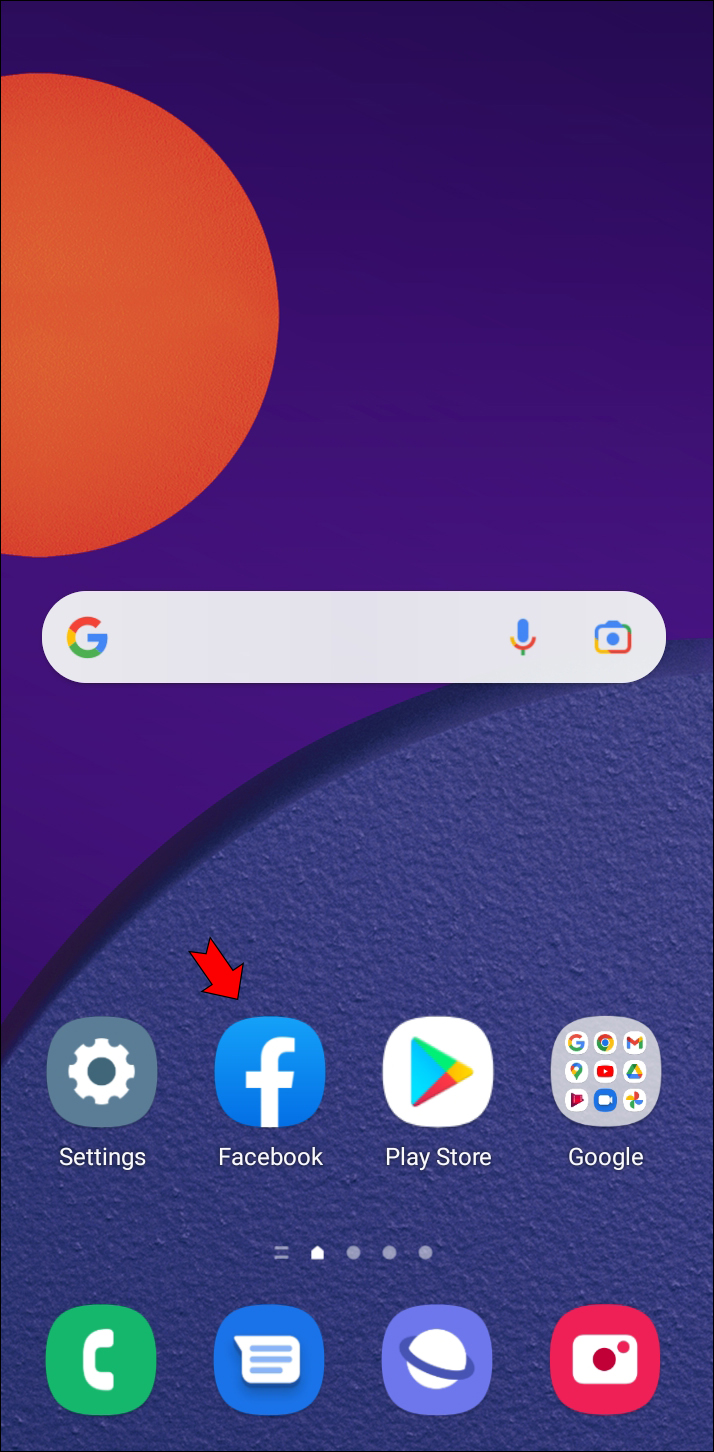Open the Settings app
Screen dimensions: 714x1452
(102, 1073)
